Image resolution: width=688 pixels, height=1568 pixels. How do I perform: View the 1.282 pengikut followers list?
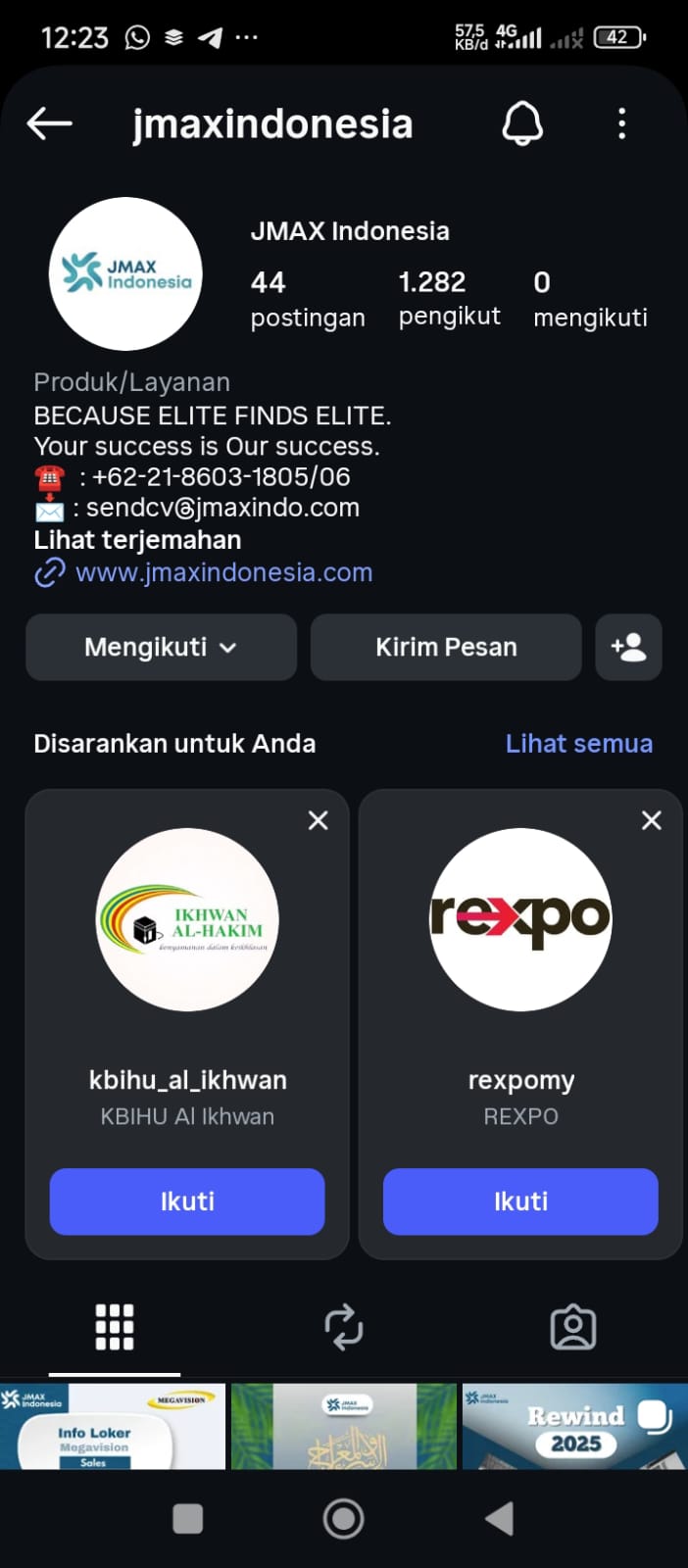pos(449,298)
